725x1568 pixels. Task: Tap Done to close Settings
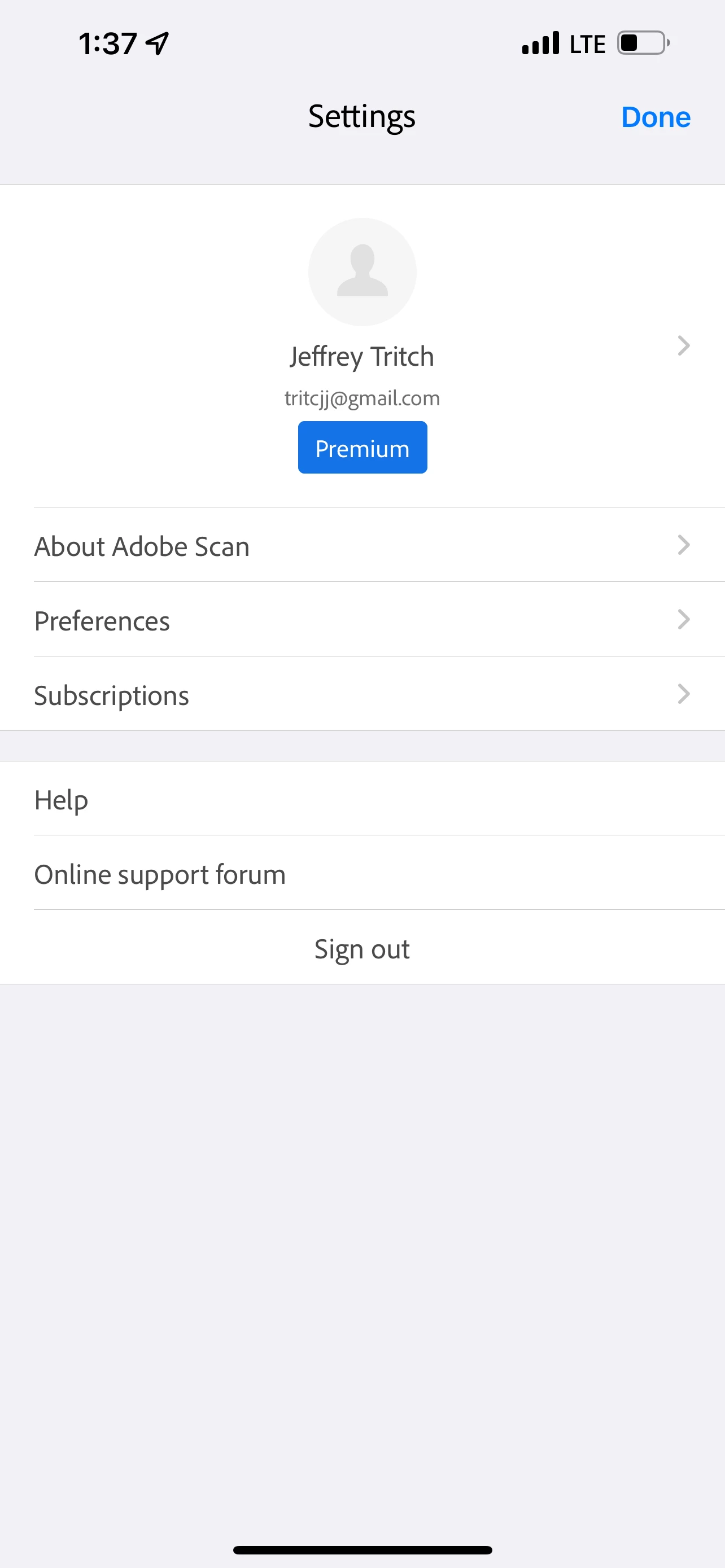pos(655,117)
